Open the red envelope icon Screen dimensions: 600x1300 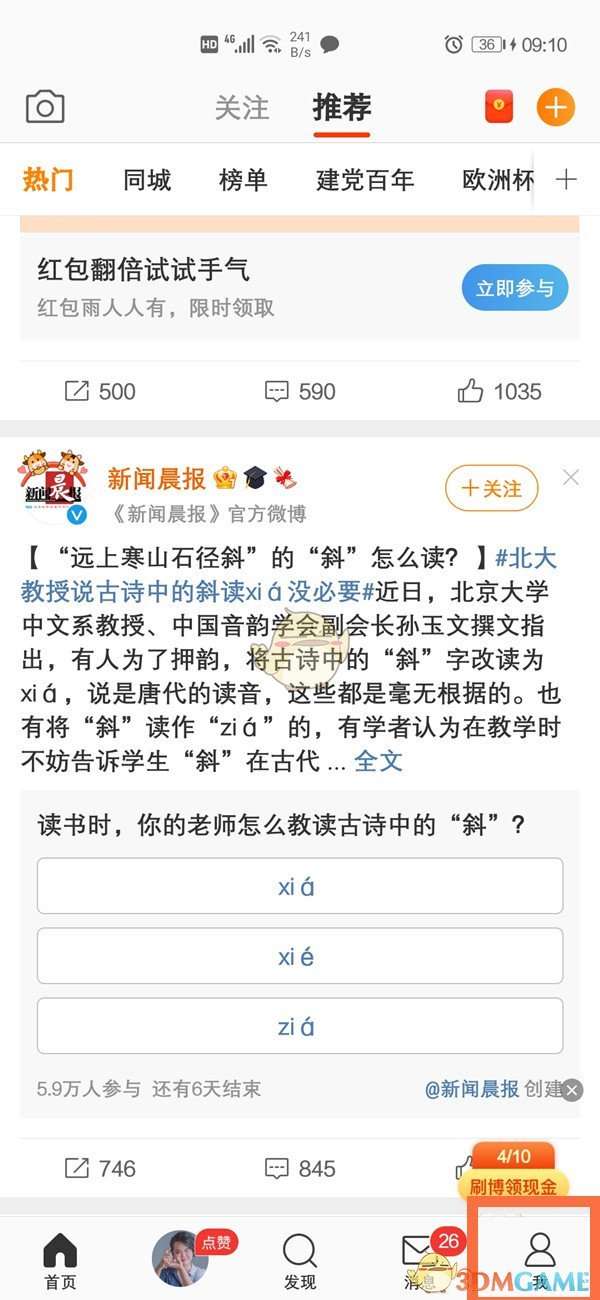tap(499, 107)
